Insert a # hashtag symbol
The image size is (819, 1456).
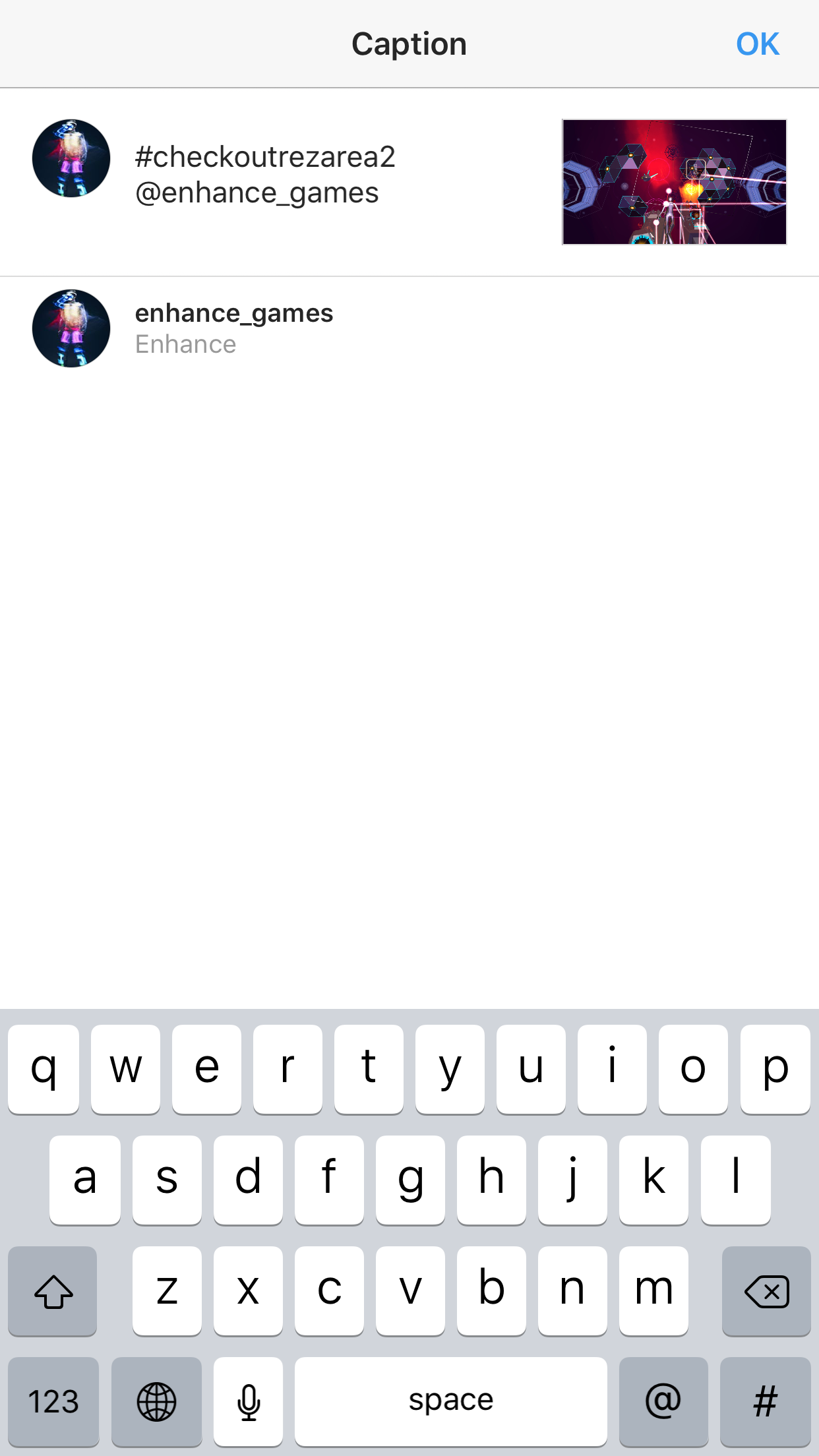(x=765, y=1401)
